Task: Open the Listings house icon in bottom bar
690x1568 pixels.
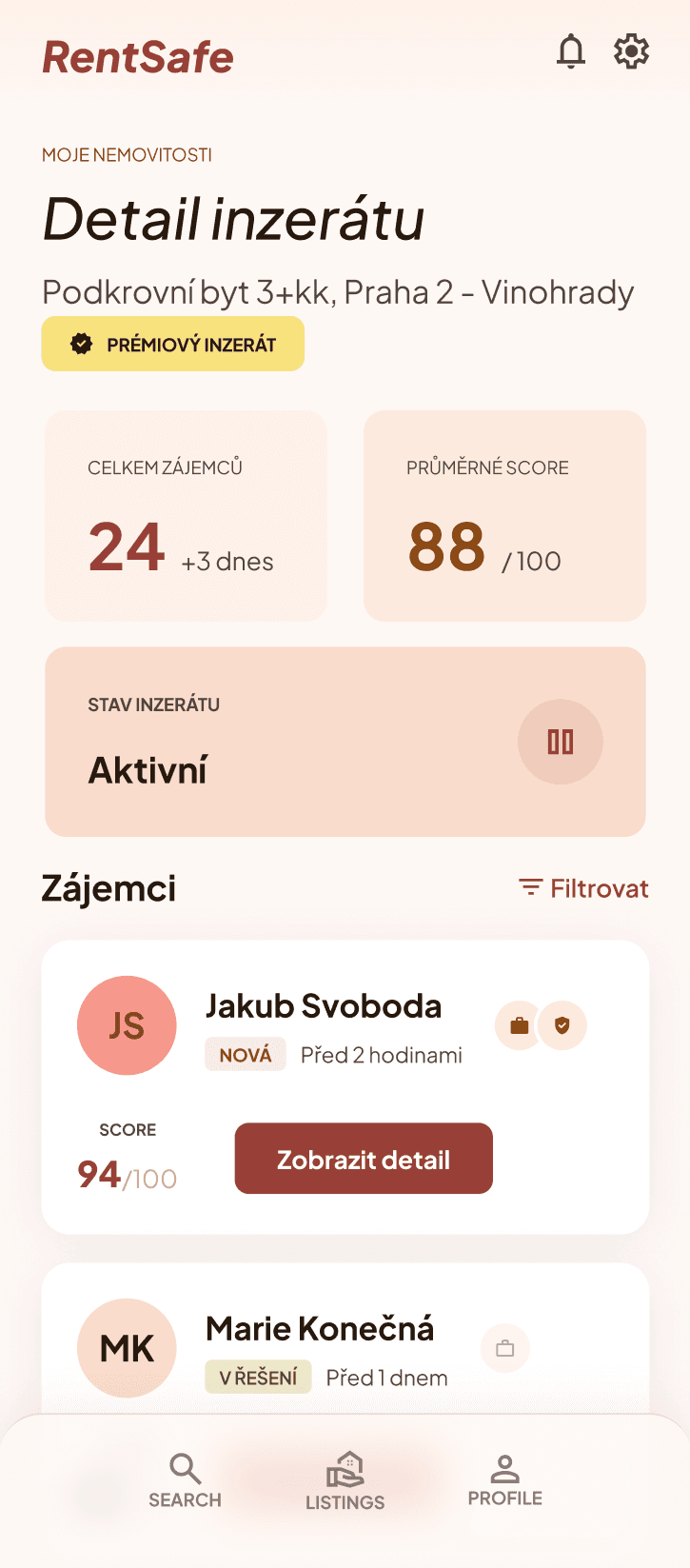Action: 345,1469
